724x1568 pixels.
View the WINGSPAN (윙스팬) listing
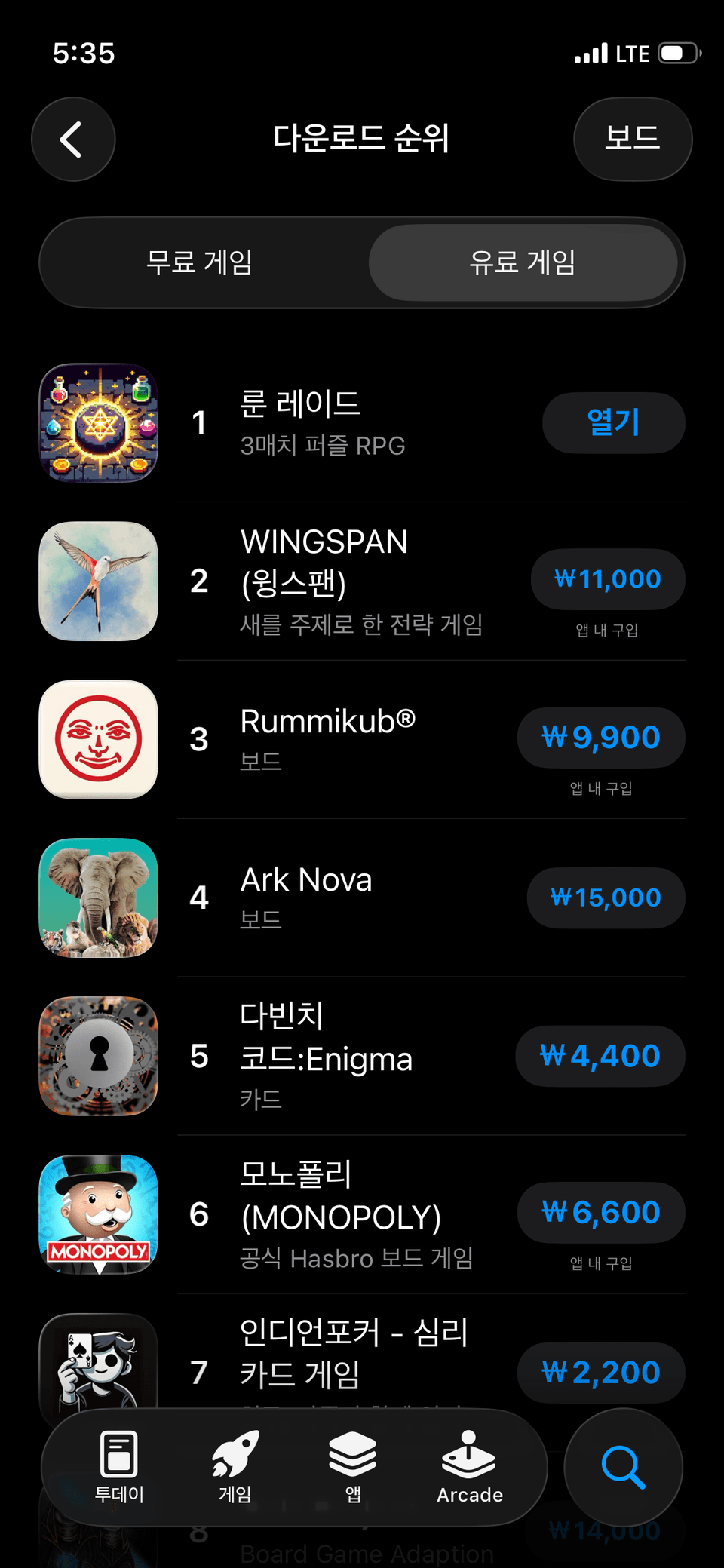[362, 581]
